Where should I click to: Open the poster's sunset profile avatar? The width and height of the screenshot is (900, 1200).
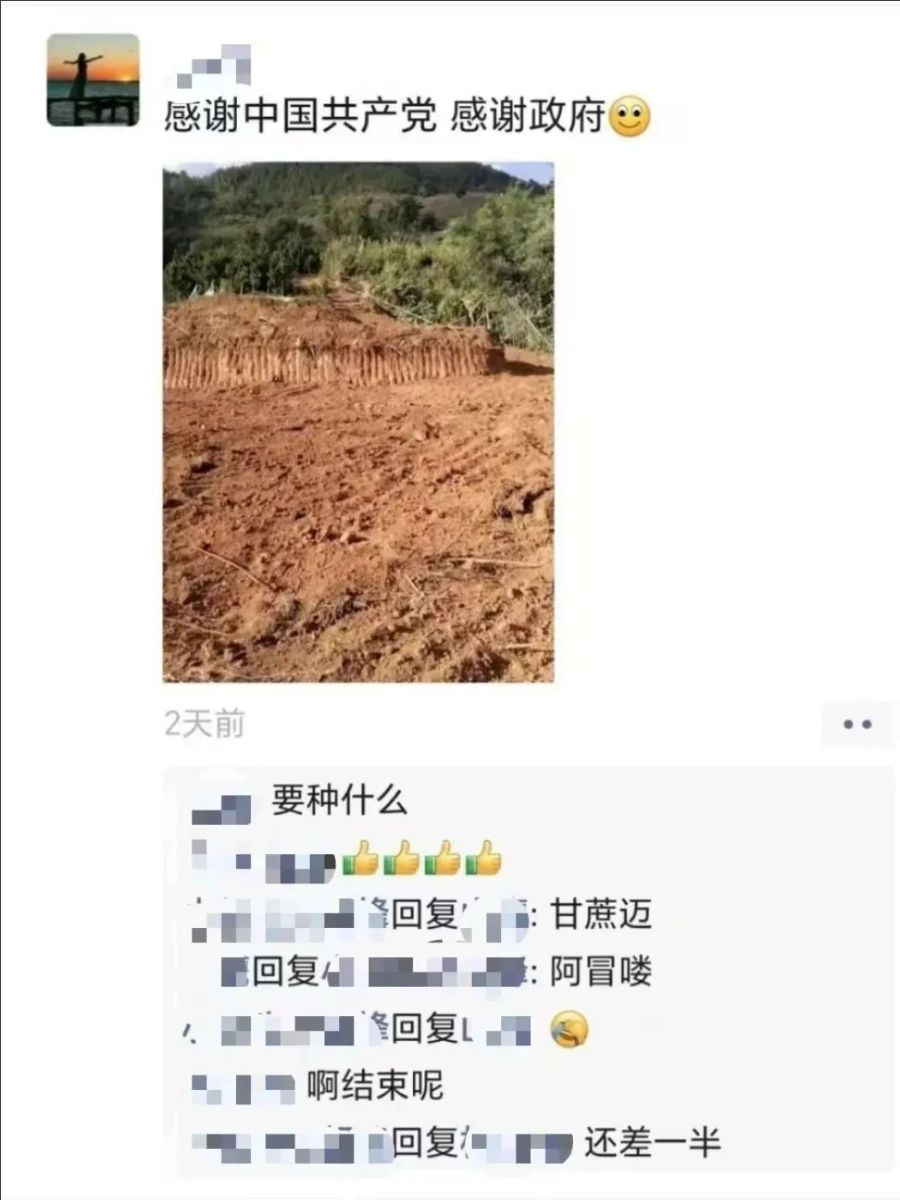pyautogui.click(x=93, y=80)
